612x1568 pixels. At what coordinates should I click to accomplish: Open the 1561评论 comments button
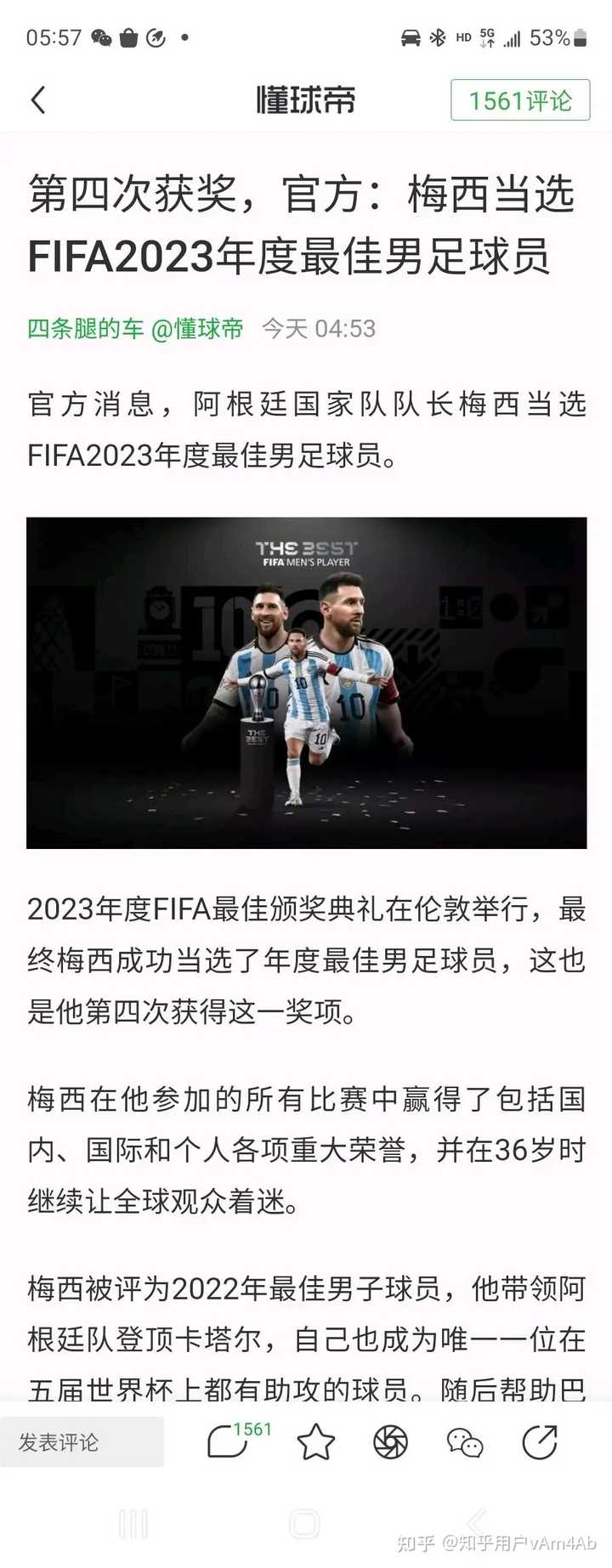[519, 101]
